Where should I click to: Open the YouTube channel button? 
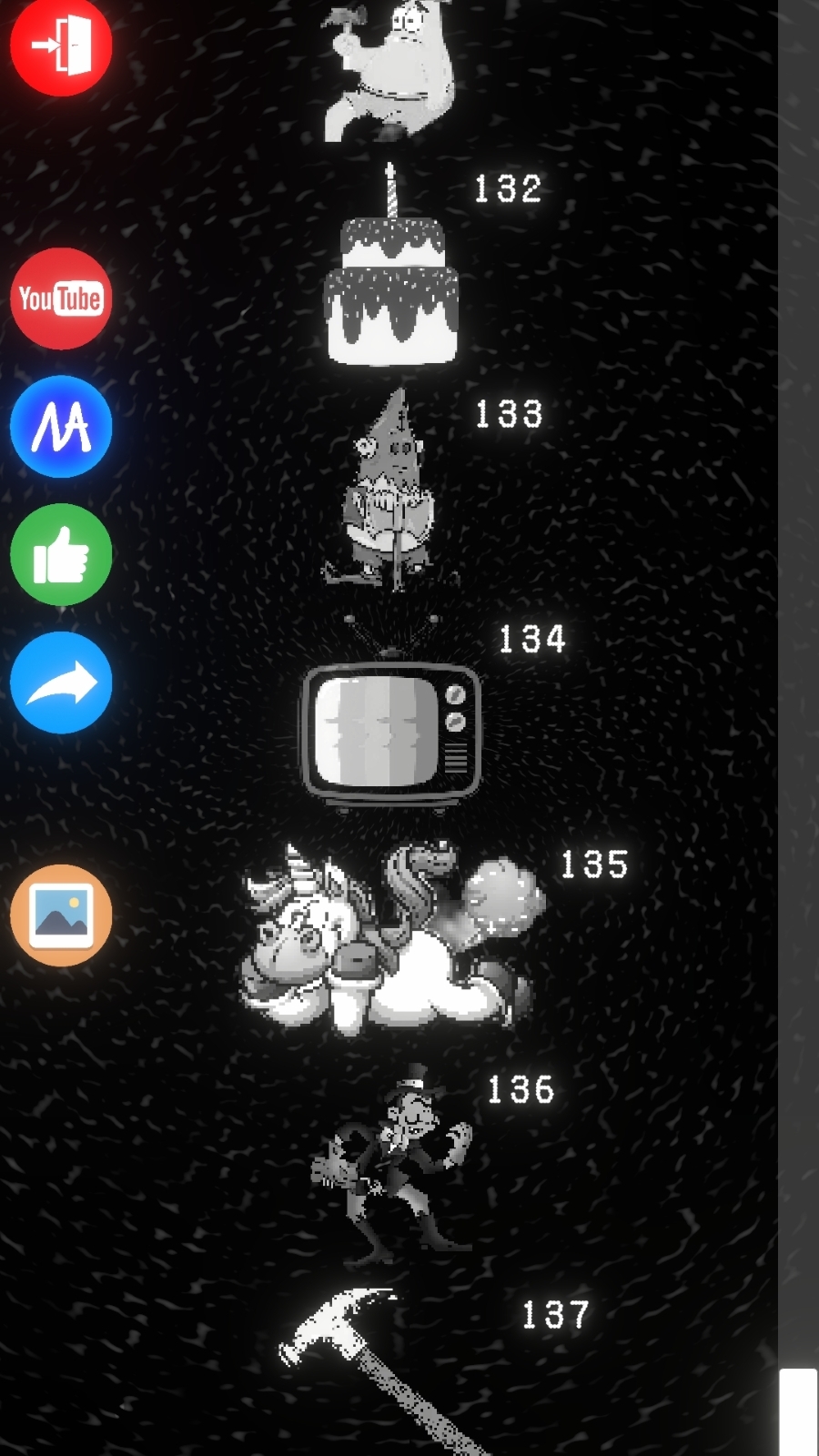click(x=61, y=298)
